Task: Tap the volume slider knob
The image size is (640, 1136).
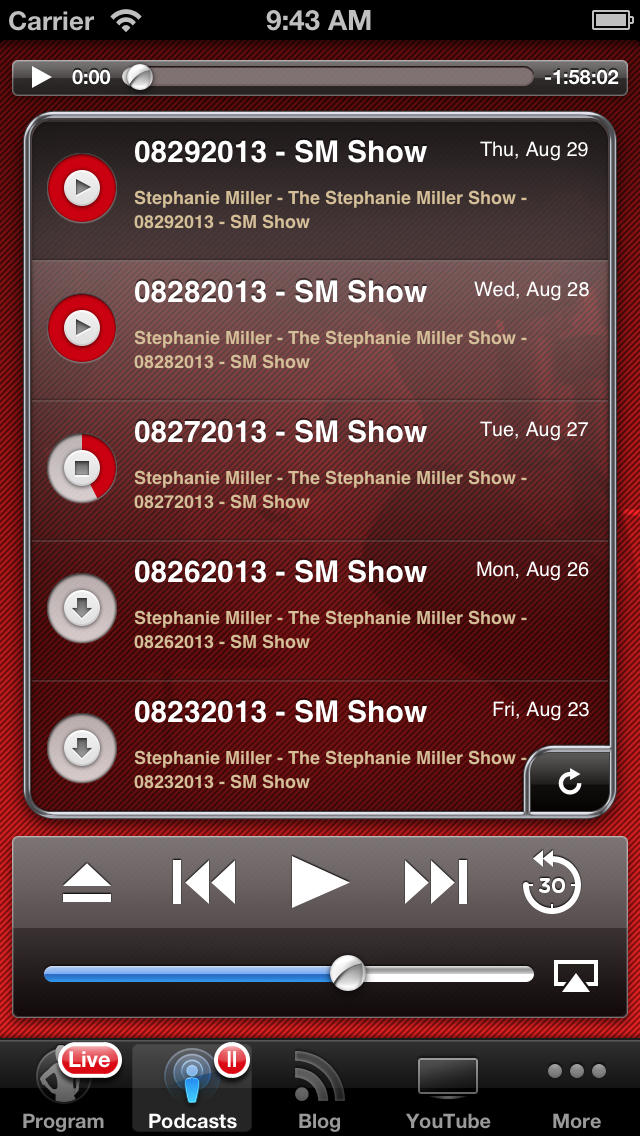Action: [348, 973]
